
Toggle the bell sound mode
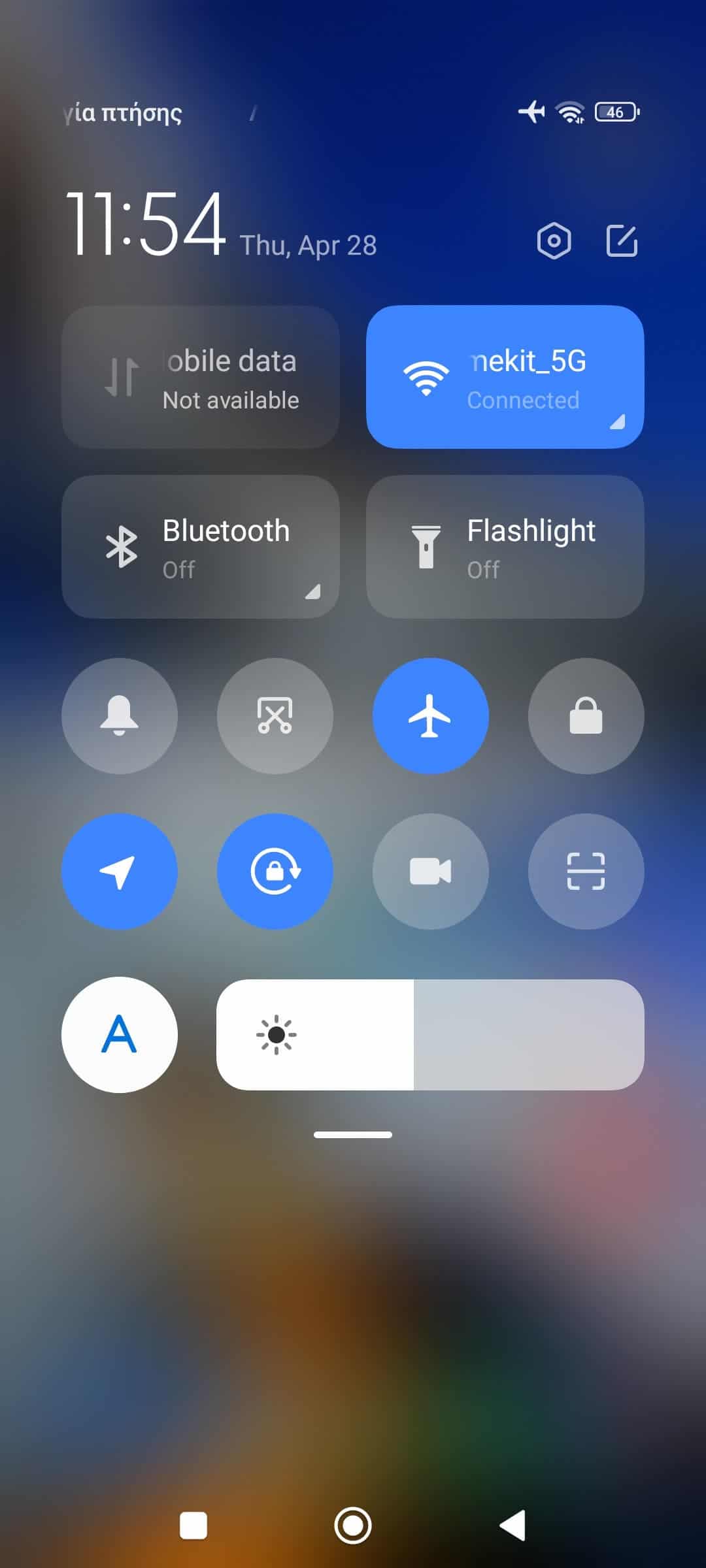tap(120, 716)
